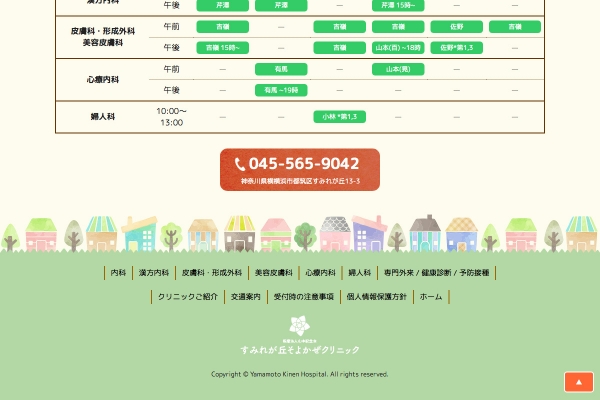Return to ホーム via footer link
600x400 pixels.
pos(431,297)
